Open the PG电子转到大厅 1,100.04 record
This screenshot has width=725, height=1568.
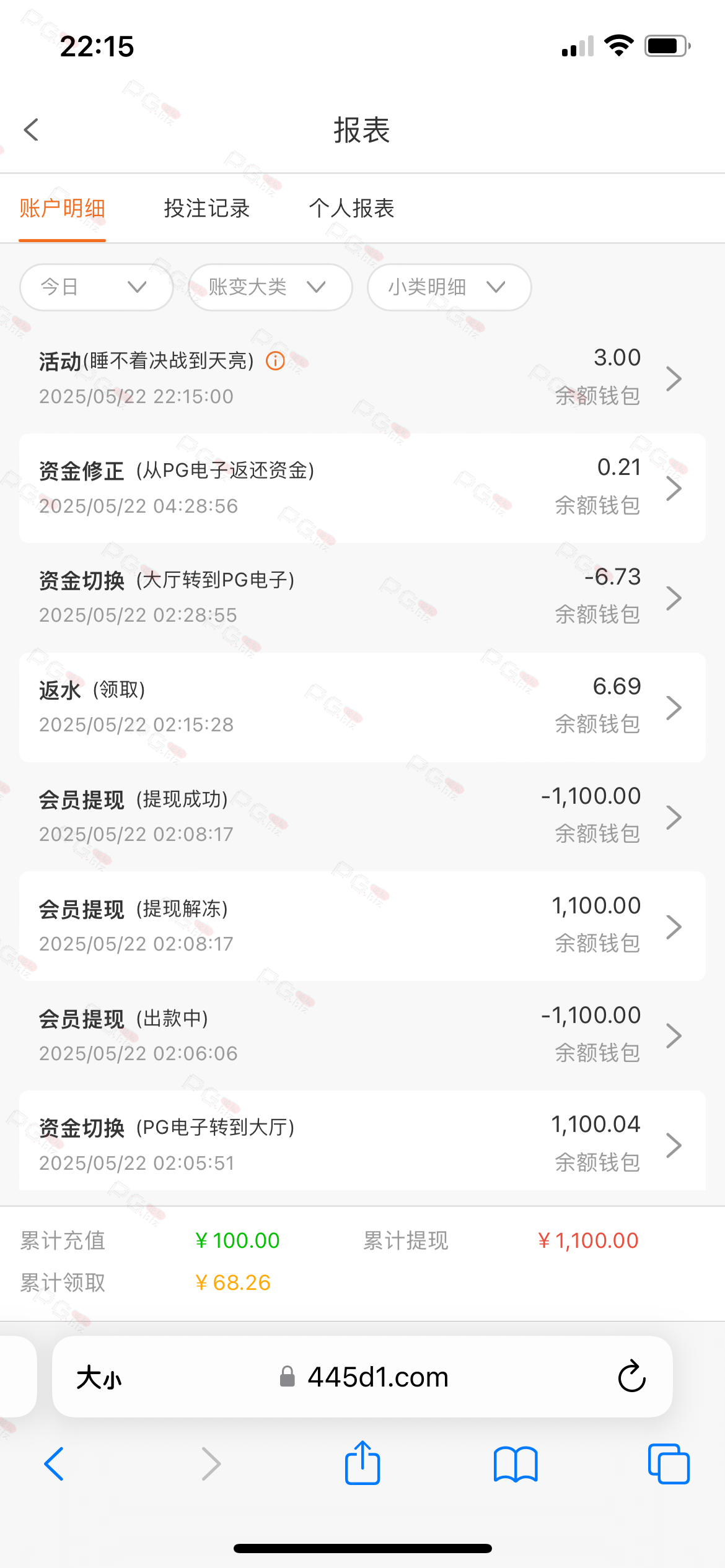(x=362, y=1141)
